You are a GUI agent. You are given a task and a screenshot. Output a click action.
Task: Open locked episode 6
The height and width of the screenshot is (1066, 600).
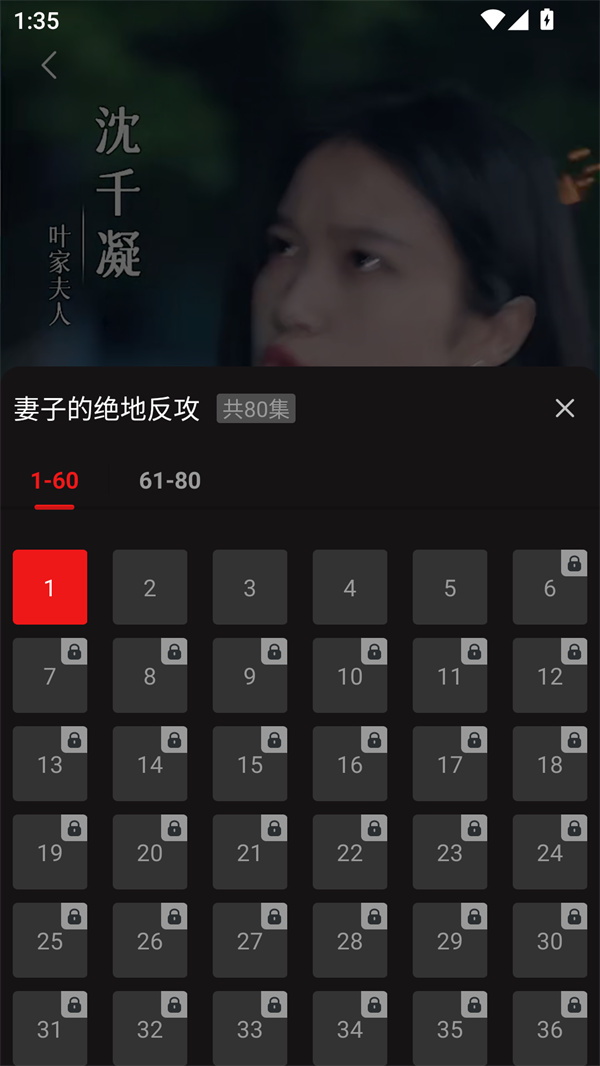click(550, 587)
